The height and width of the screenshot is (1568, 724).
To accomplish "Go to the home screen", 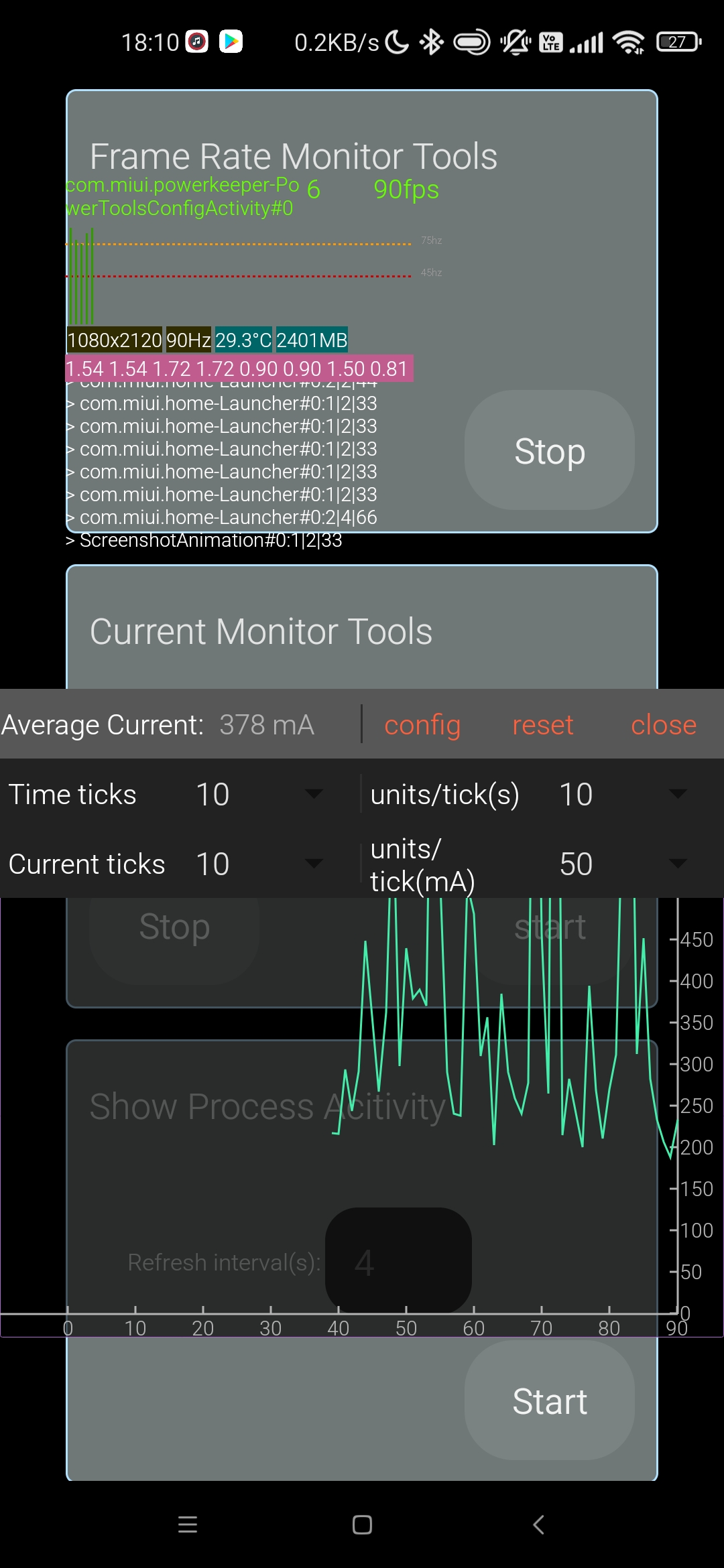I will click(362, 1524).
